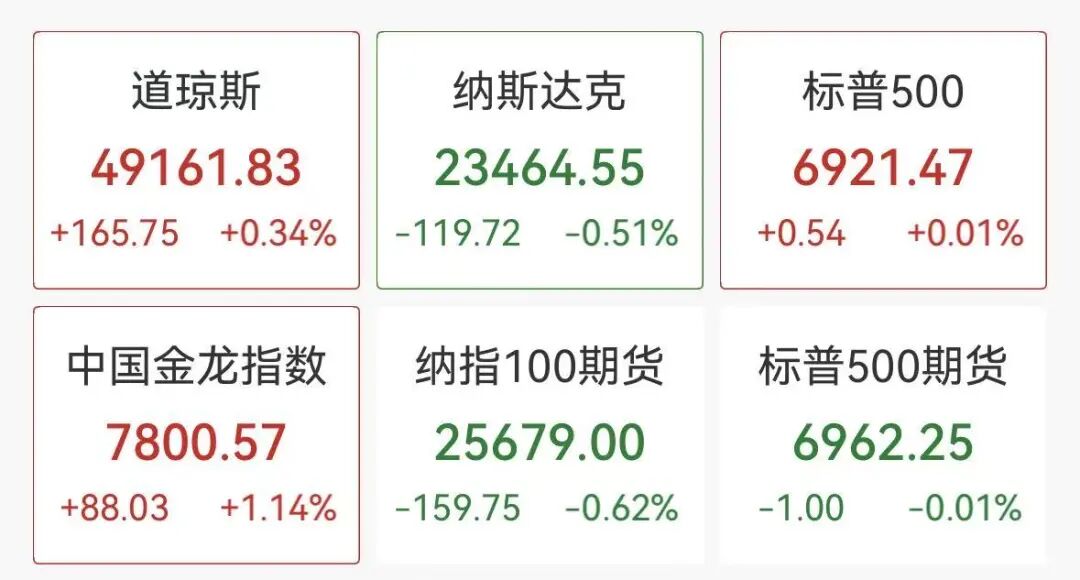The image size is (1080, 580).
Task: Open the 道琼斯 index card
Action: (196, 160)
